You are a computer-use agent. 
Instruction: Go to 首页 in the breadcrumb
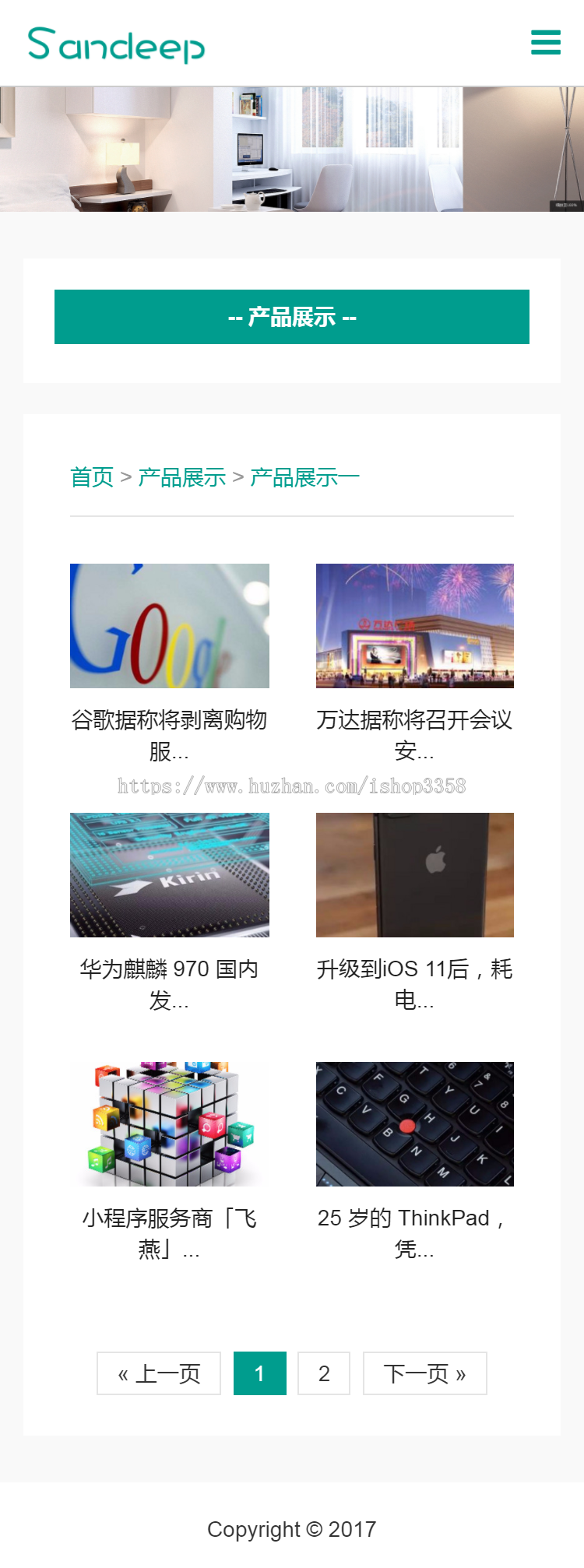(92, 477)
